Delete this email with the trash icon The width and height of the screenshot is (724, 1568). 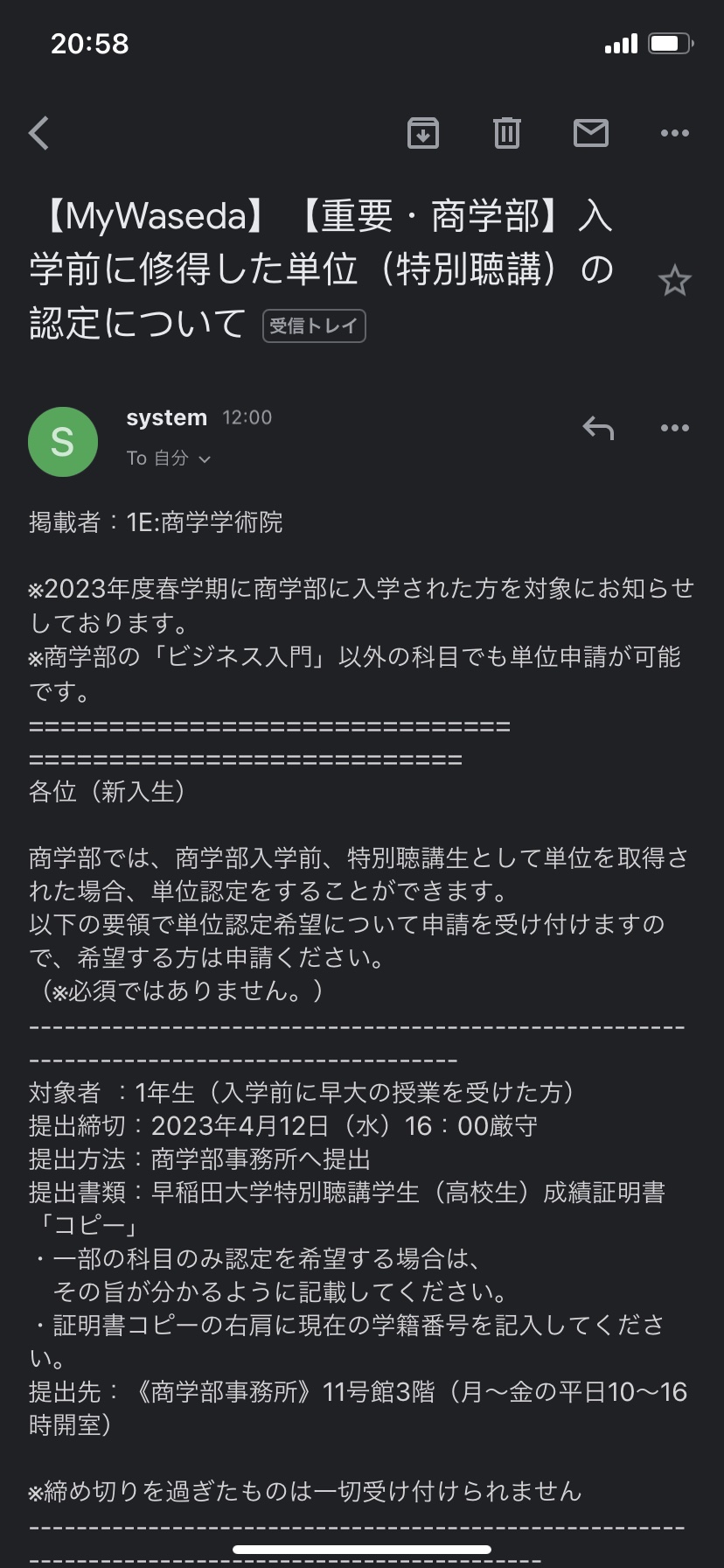[507, 133]
